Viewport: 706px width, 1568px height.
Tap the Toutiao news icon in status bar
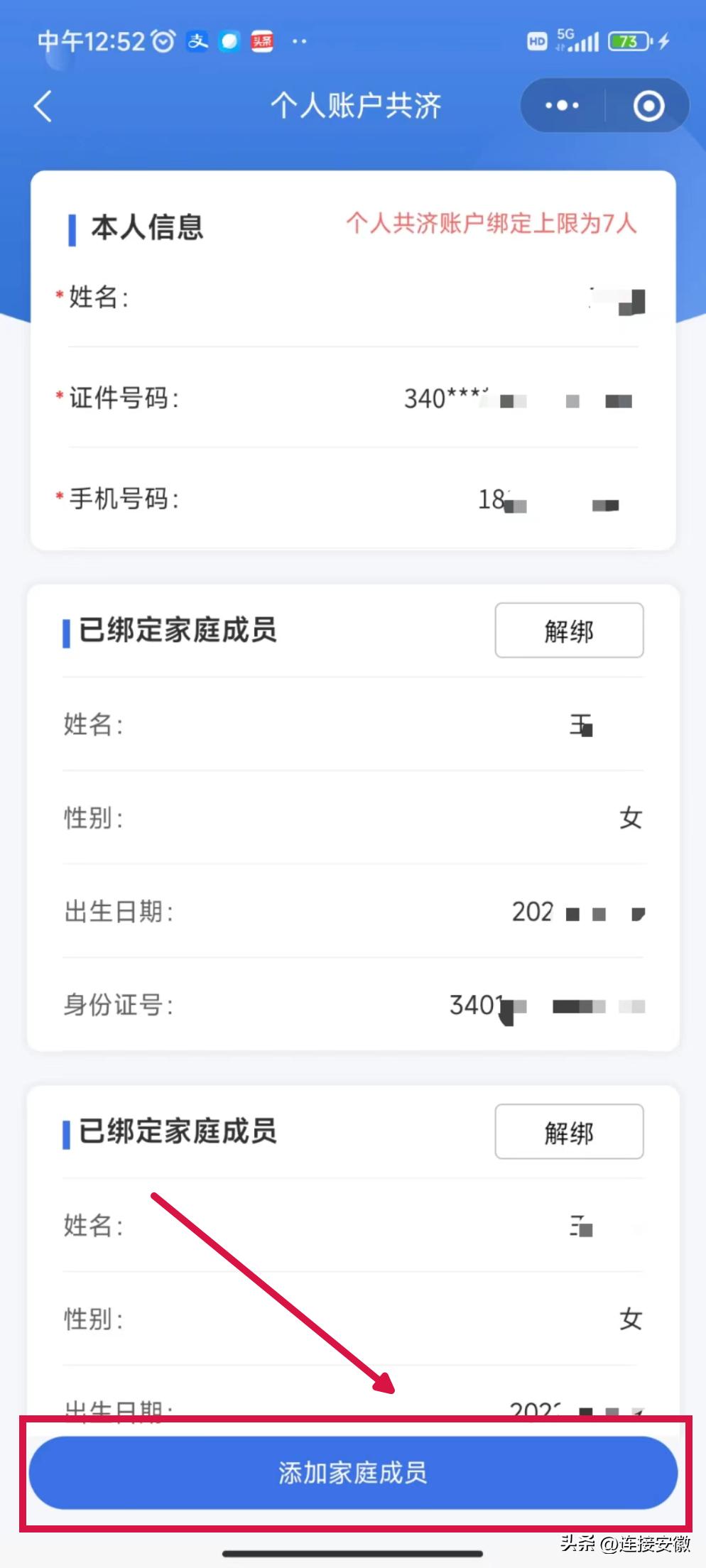click(x=261, y=41)
